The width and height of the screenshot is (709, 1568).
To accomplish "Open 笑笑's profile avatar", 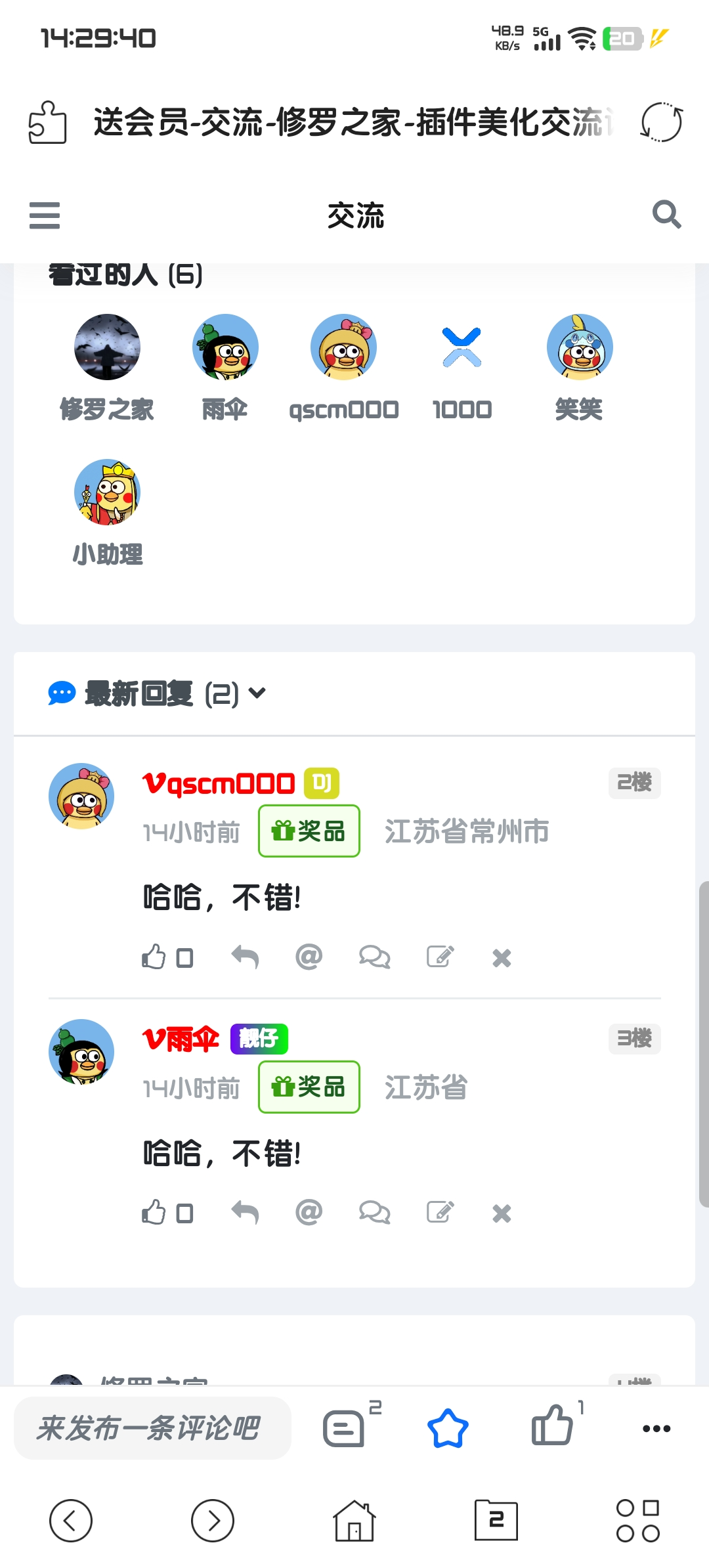I will click(x=579, y=347).
